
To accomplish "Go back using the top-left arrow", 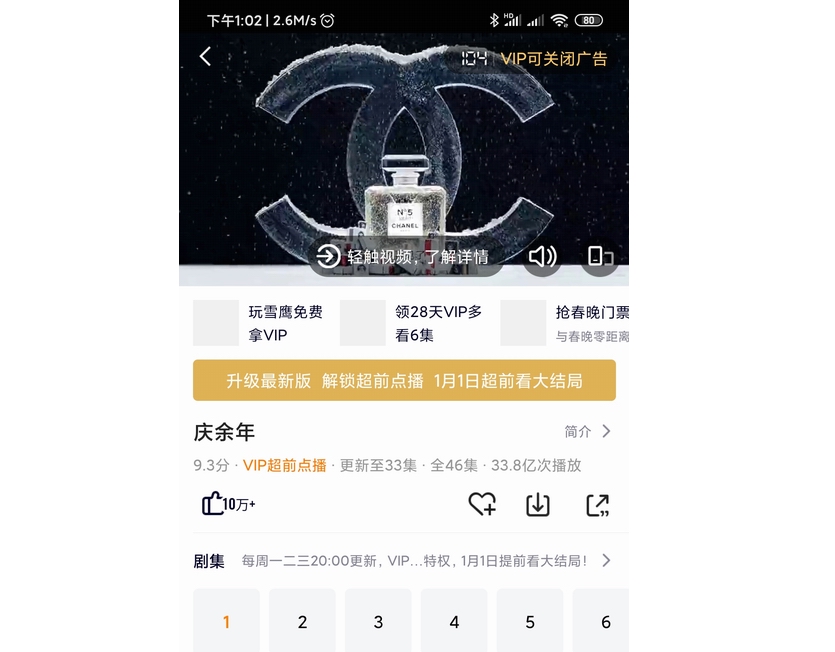I will point(205,57).
